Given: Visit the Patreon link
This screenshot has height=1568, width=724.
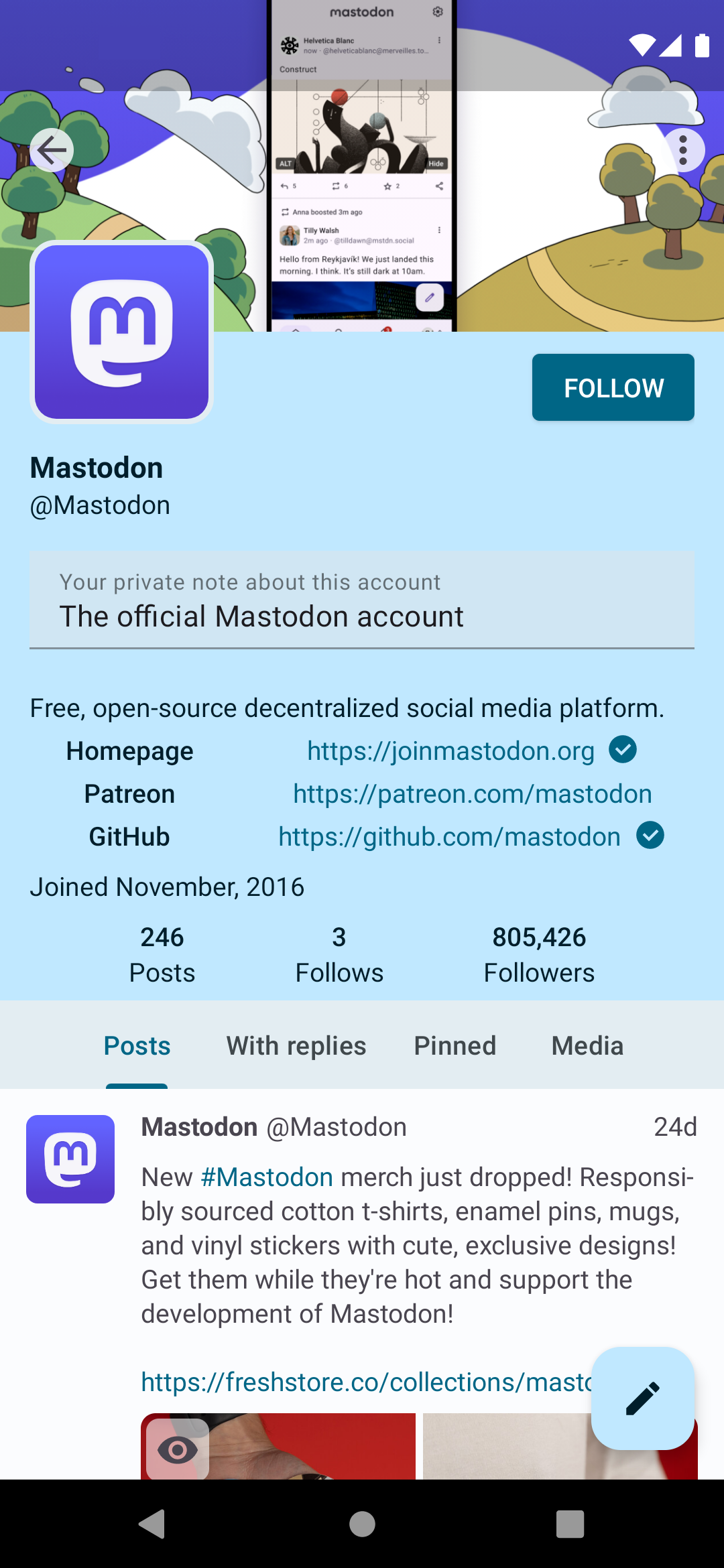Looking at the screenshot, I should 472,794.
